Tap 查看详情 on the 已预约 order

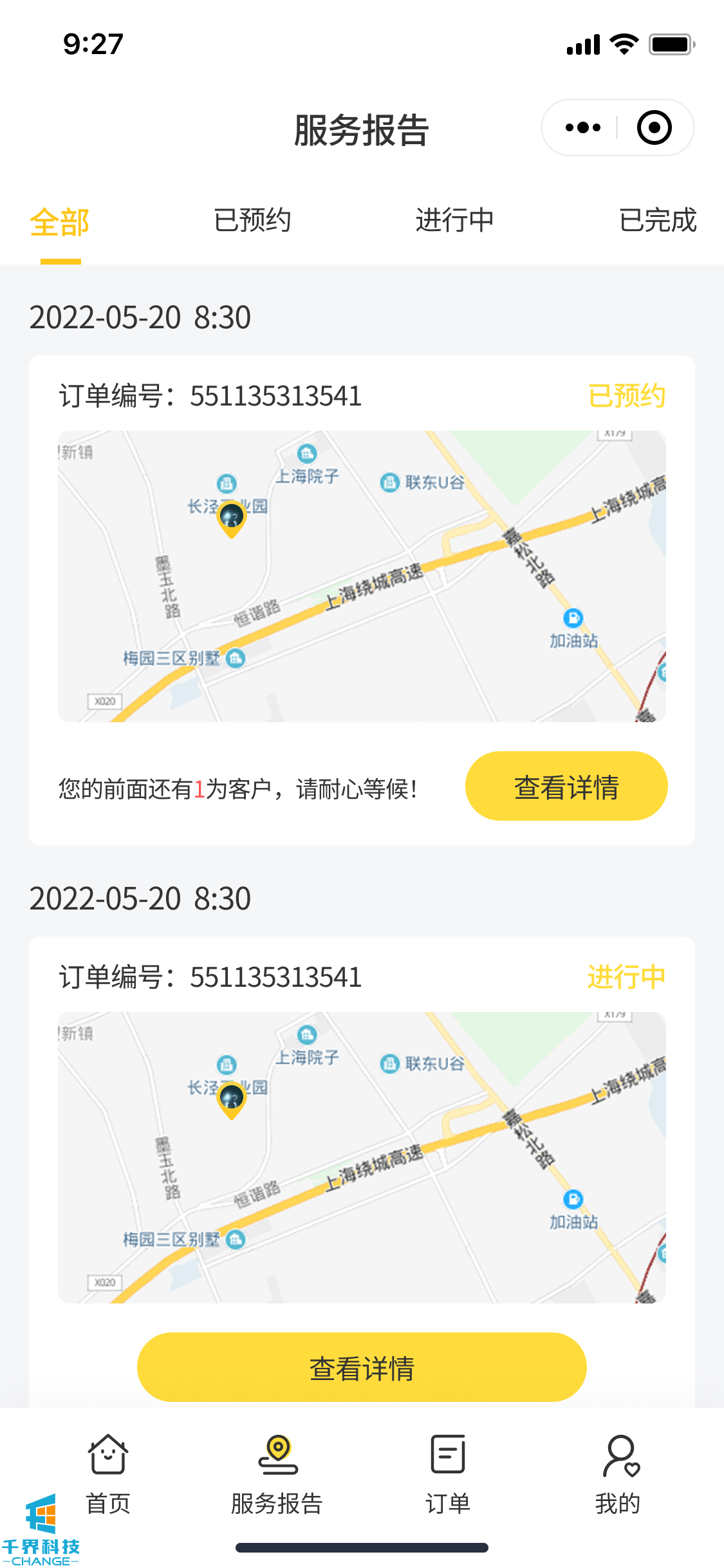(566, 787)
